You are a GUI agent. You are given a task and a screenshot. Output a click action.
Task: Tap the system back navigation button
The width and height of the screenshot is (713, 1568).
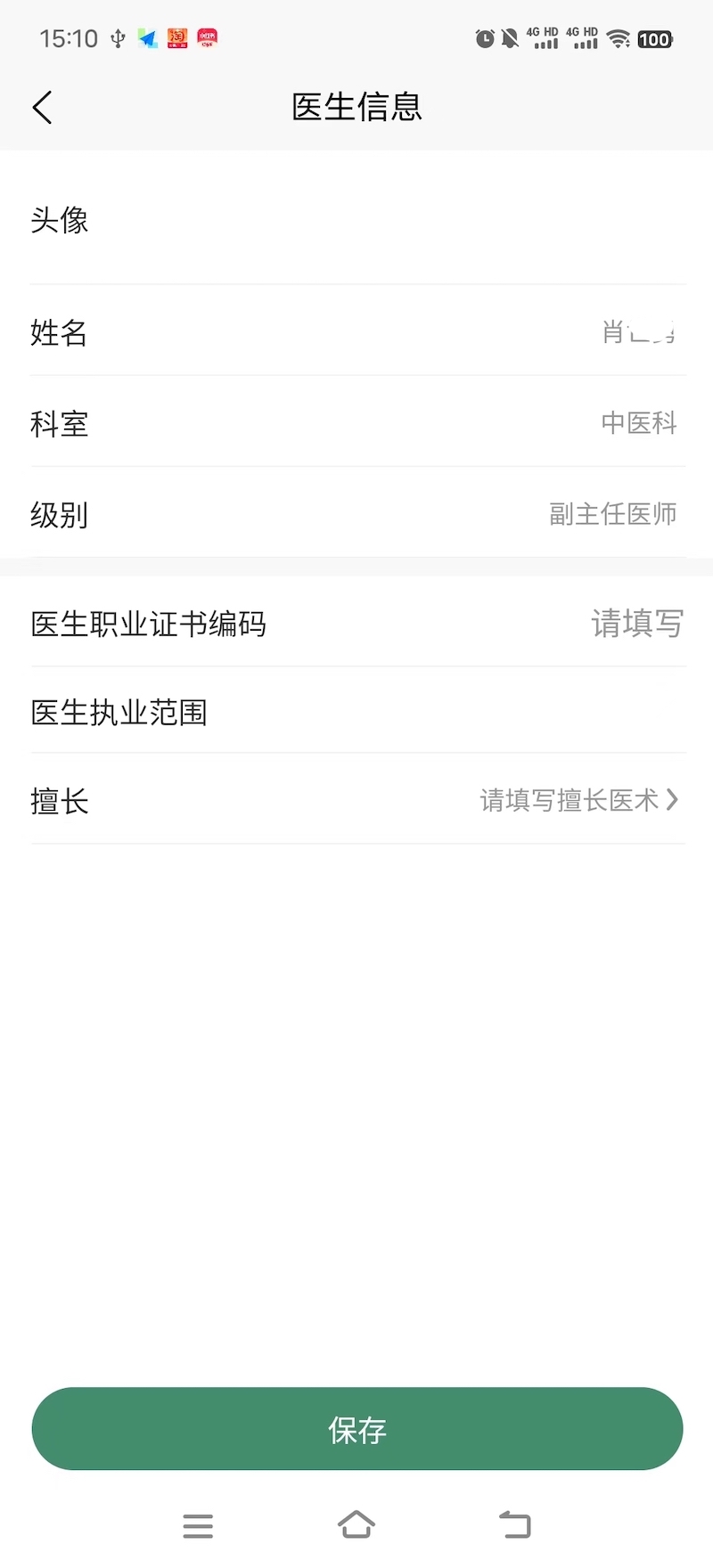pos(514,1525)
